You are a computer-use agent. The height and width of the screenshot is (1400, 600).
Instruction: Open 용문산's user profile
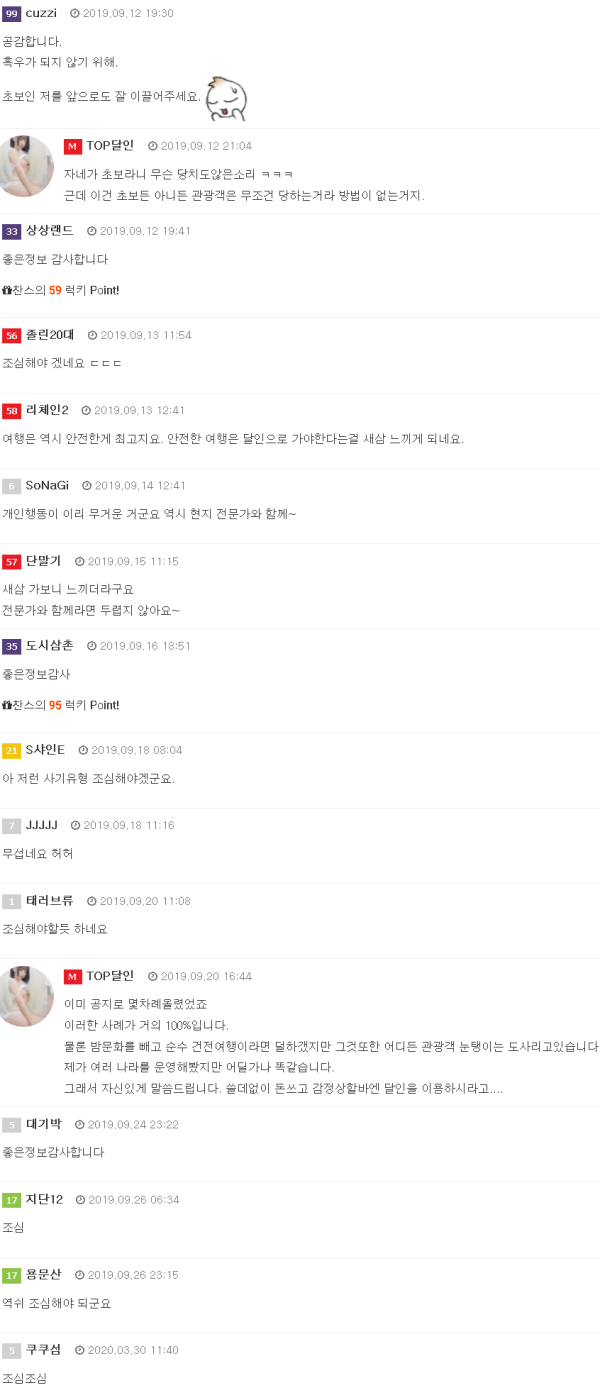click(x=43, y=1275)
